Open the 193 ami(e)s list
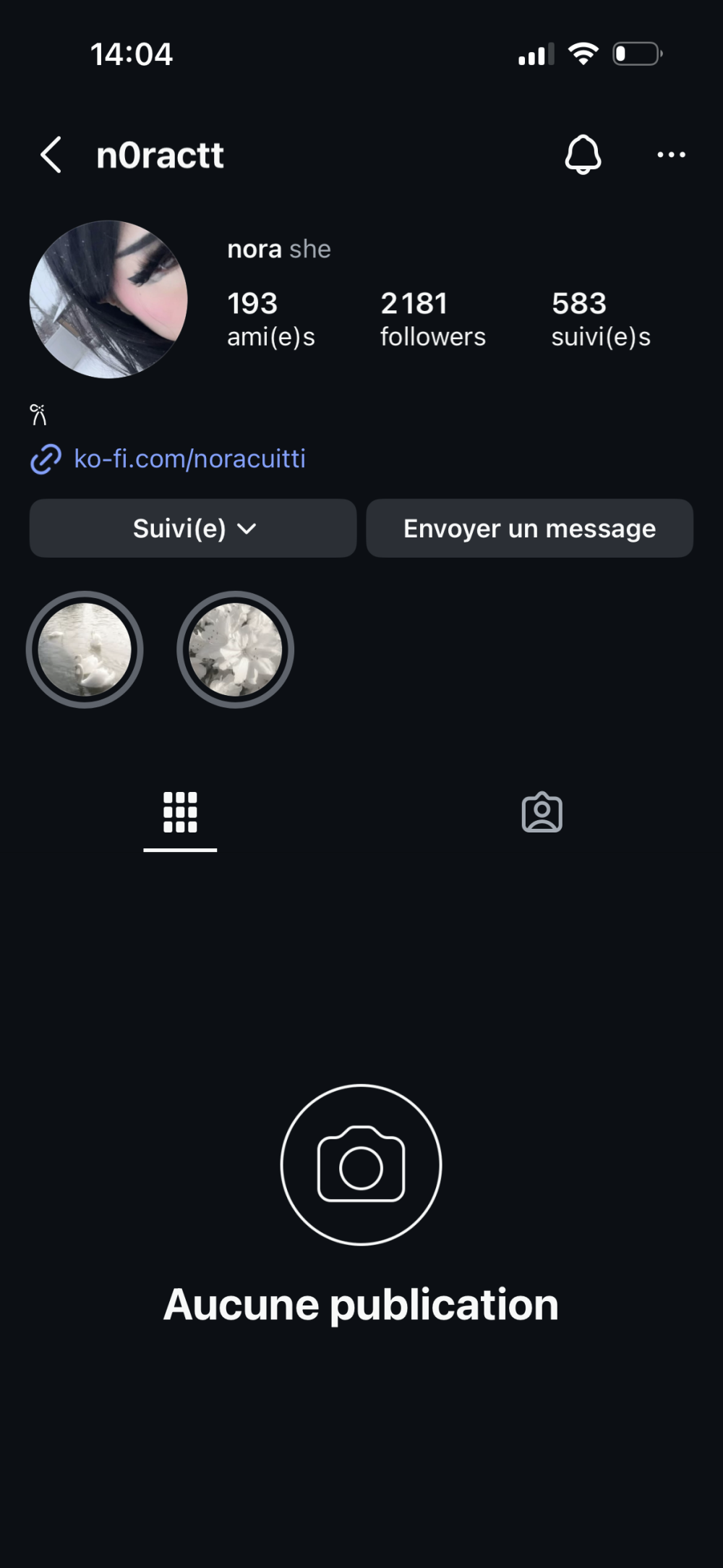Screen dimensions: 723x1568 pos(270,318)
